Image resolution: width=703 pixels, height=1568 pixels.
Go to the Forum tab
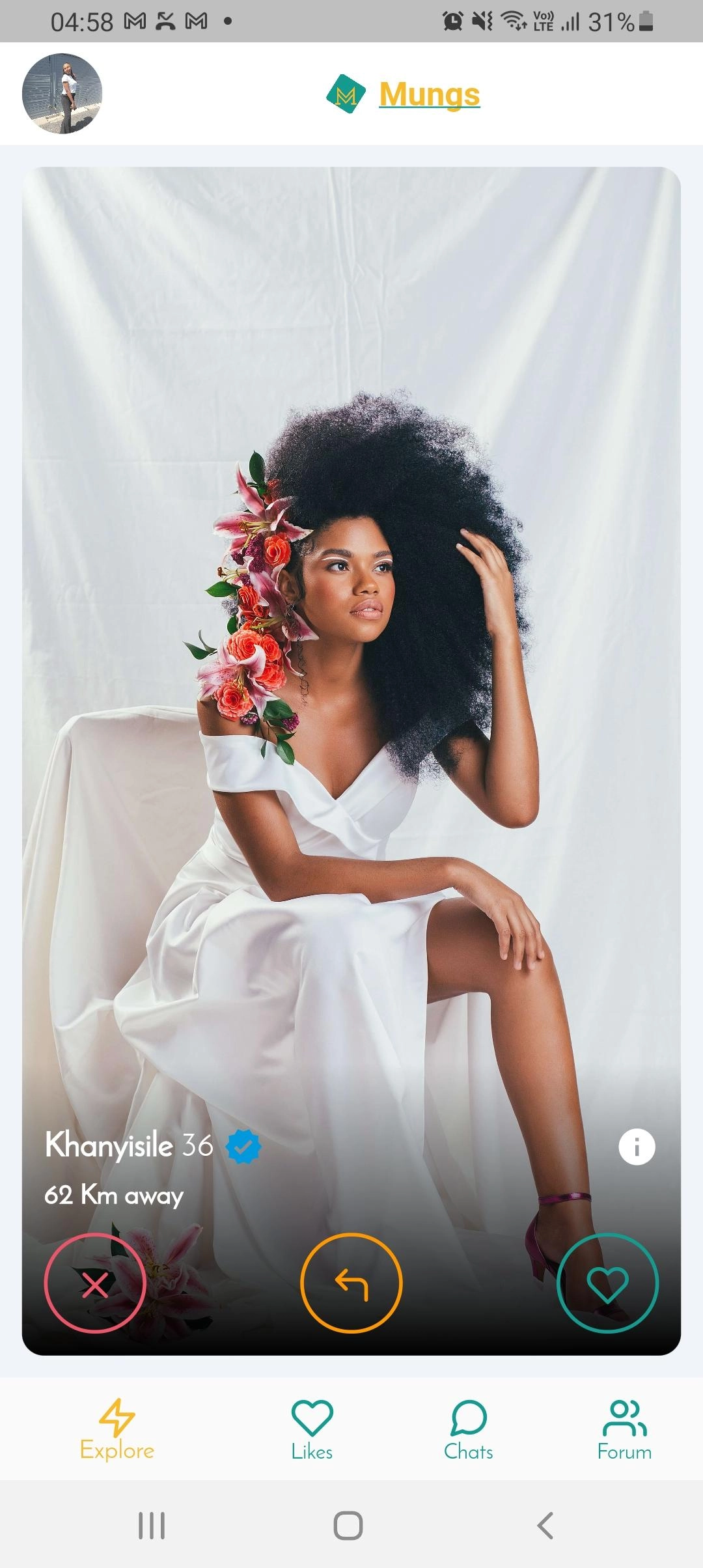[x=624, y=1429]
